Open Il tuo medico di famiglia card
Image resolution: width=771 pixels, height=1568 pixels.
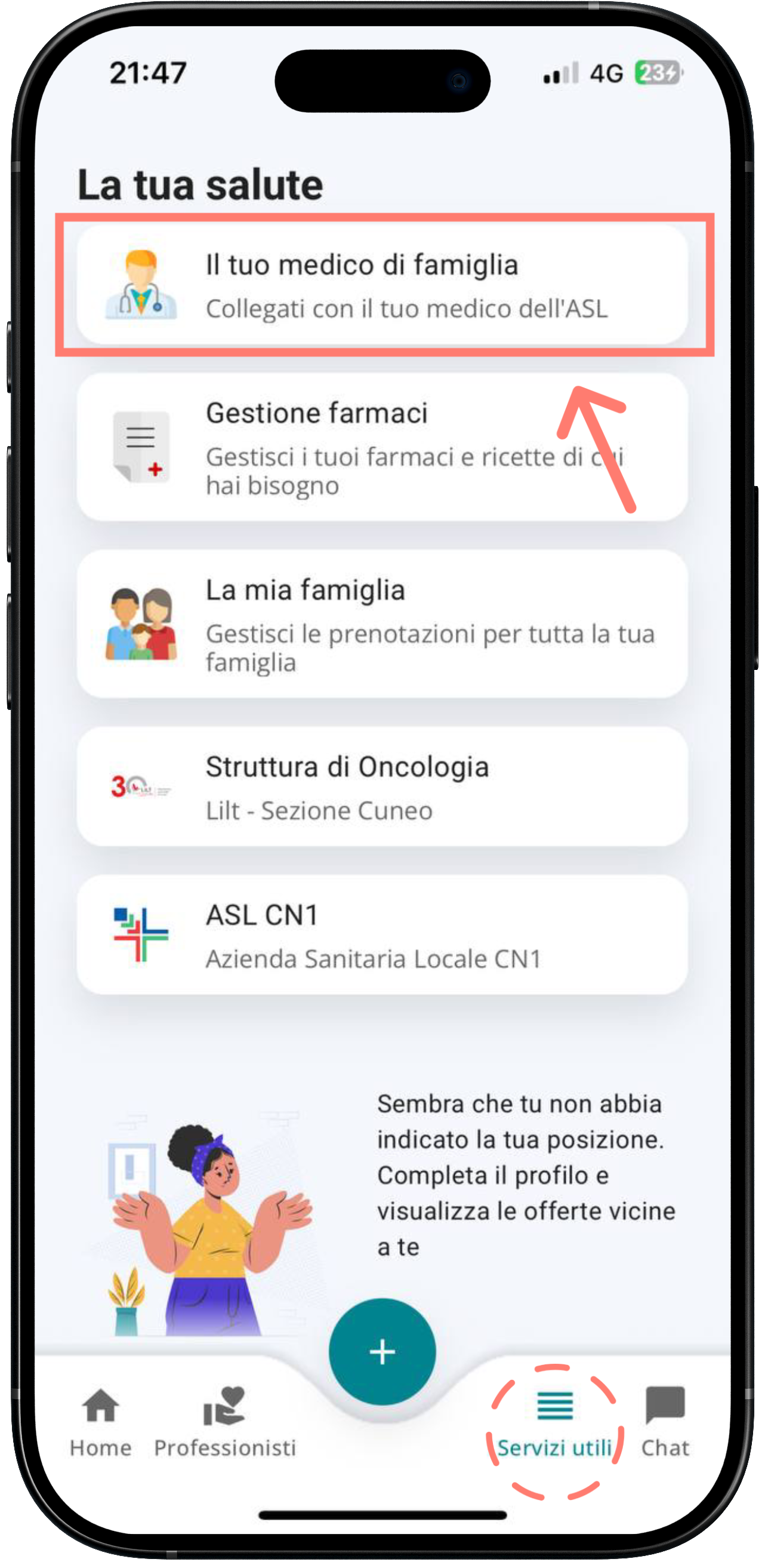(x=382, y=285)
